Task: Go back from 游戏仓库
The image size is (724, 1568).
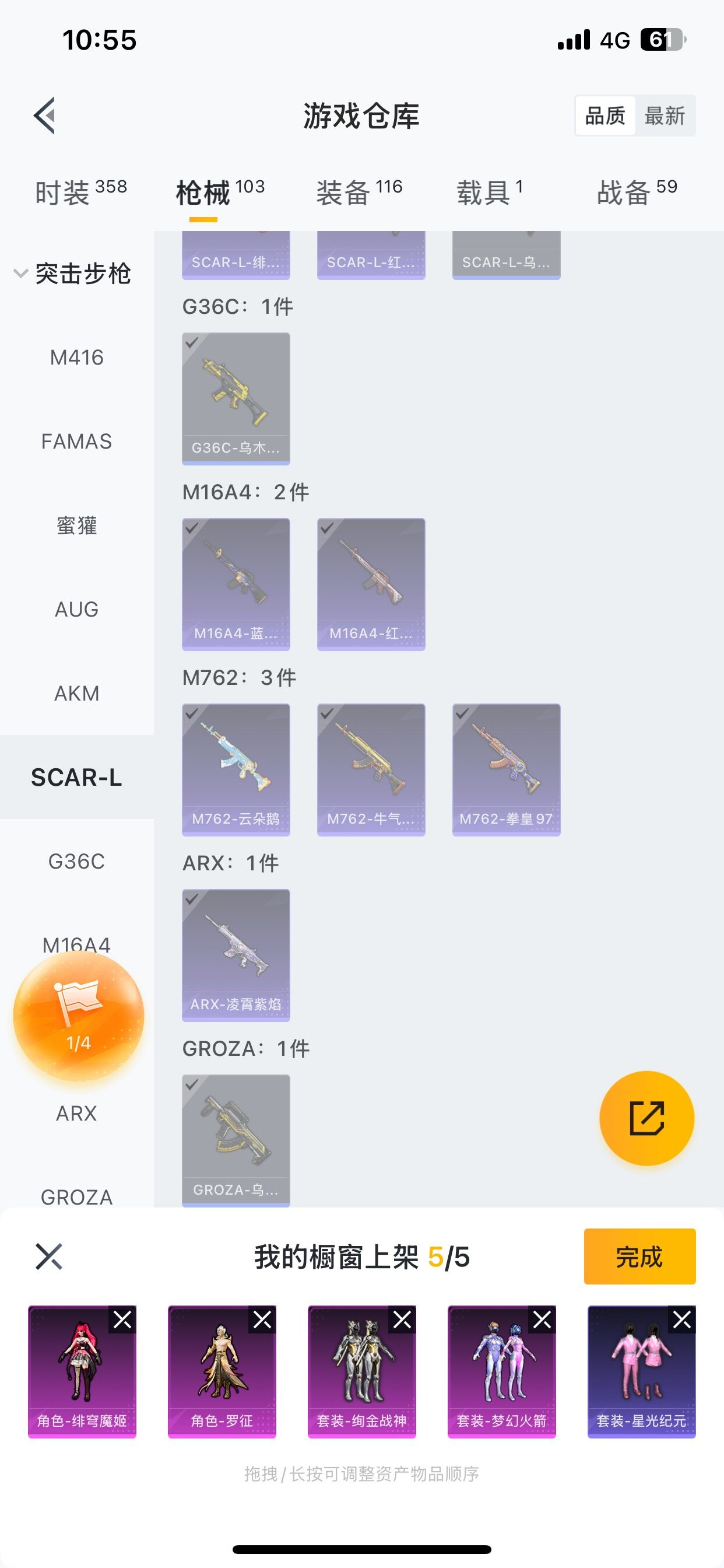Action: point(45,115)
